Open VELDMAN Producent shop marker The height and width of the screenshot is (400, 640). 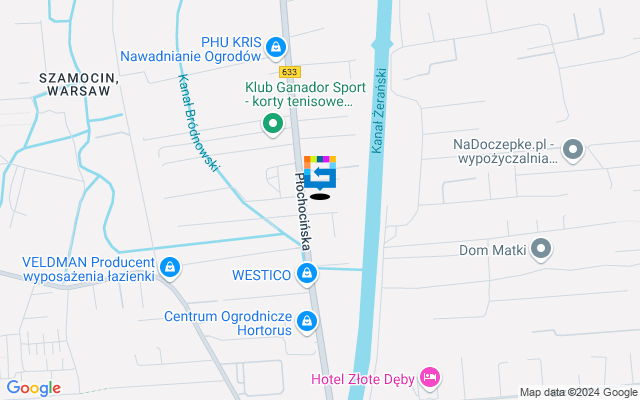[x=170, y=267]
